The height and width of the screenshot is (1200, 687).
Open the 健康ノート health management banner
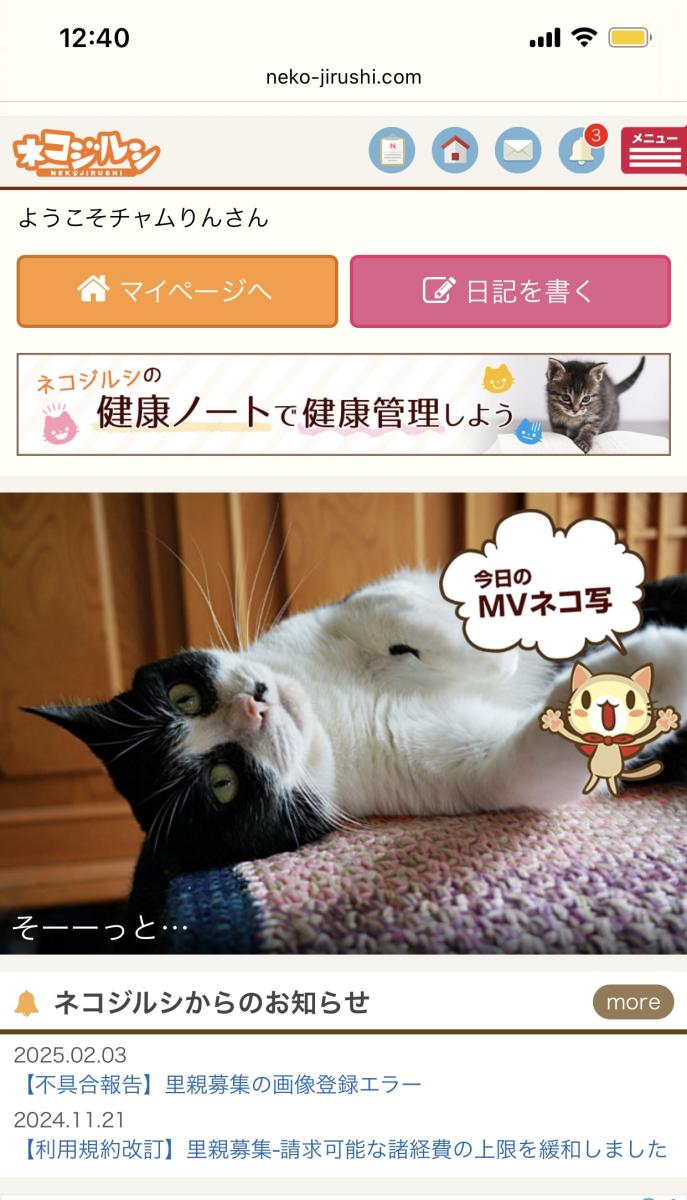tap(343, 404)
